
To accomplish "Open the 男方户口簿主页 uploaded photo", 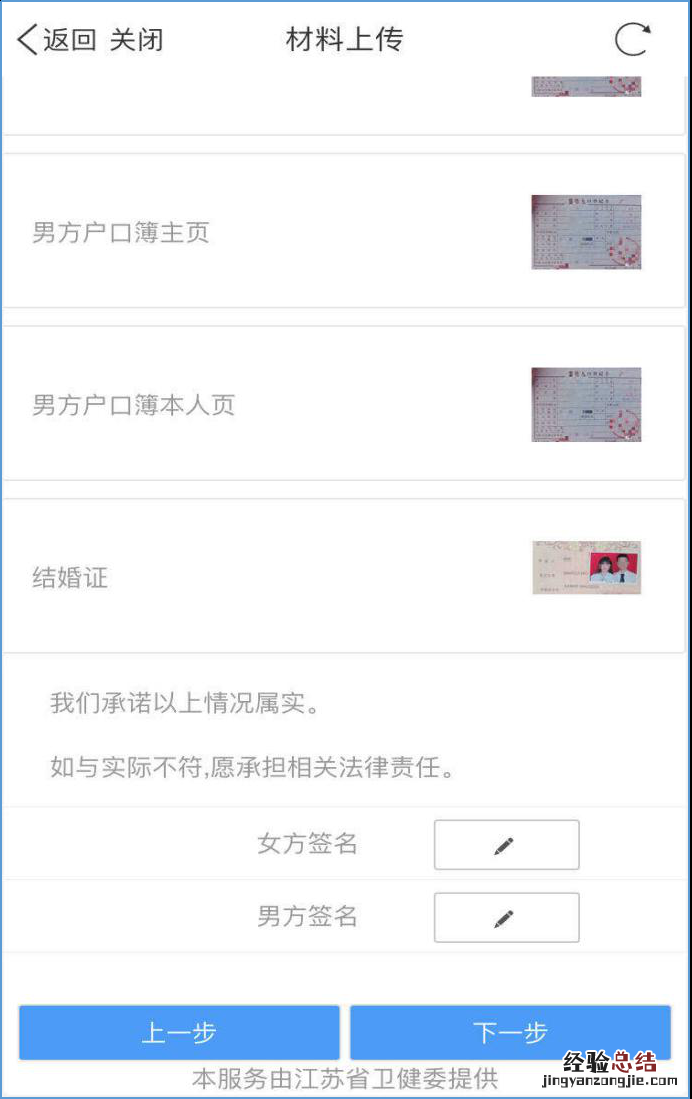I will coord(586,232).
